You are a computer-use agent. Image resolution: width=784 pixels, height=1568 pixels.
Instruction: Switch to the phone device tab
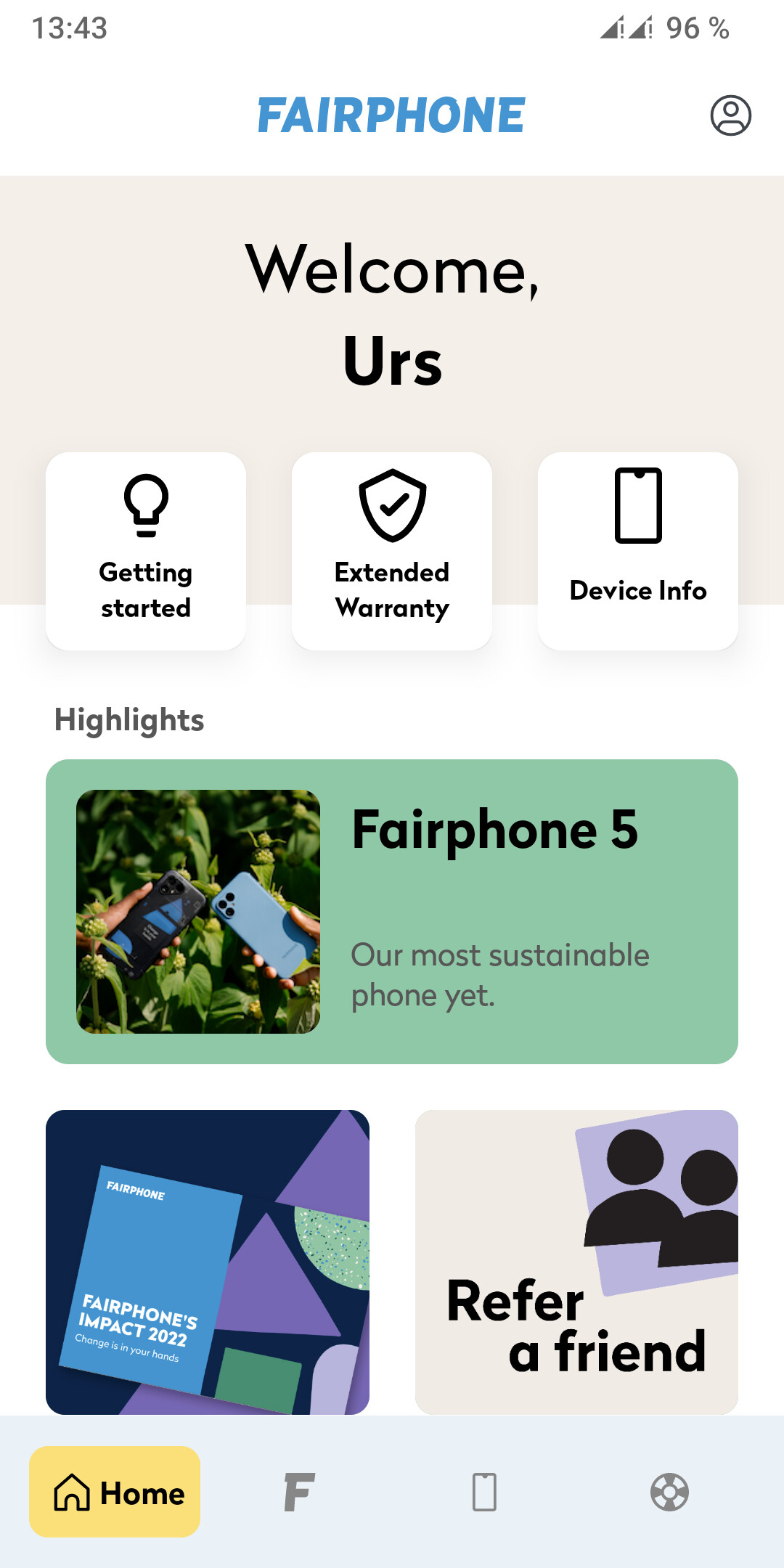tap(484, 1492)
